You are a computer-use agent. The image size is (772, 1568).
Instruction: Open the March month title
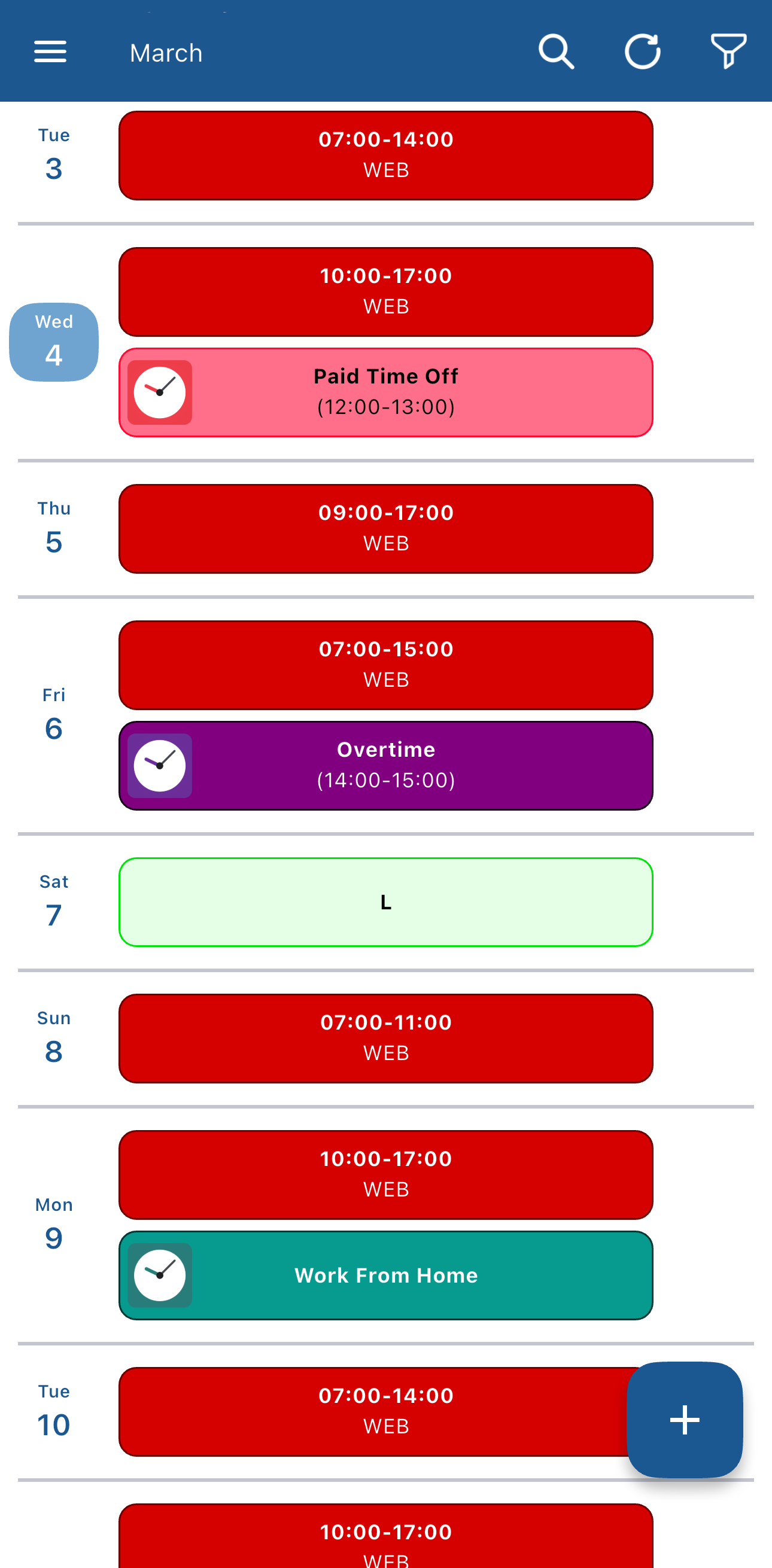(166, 53)
